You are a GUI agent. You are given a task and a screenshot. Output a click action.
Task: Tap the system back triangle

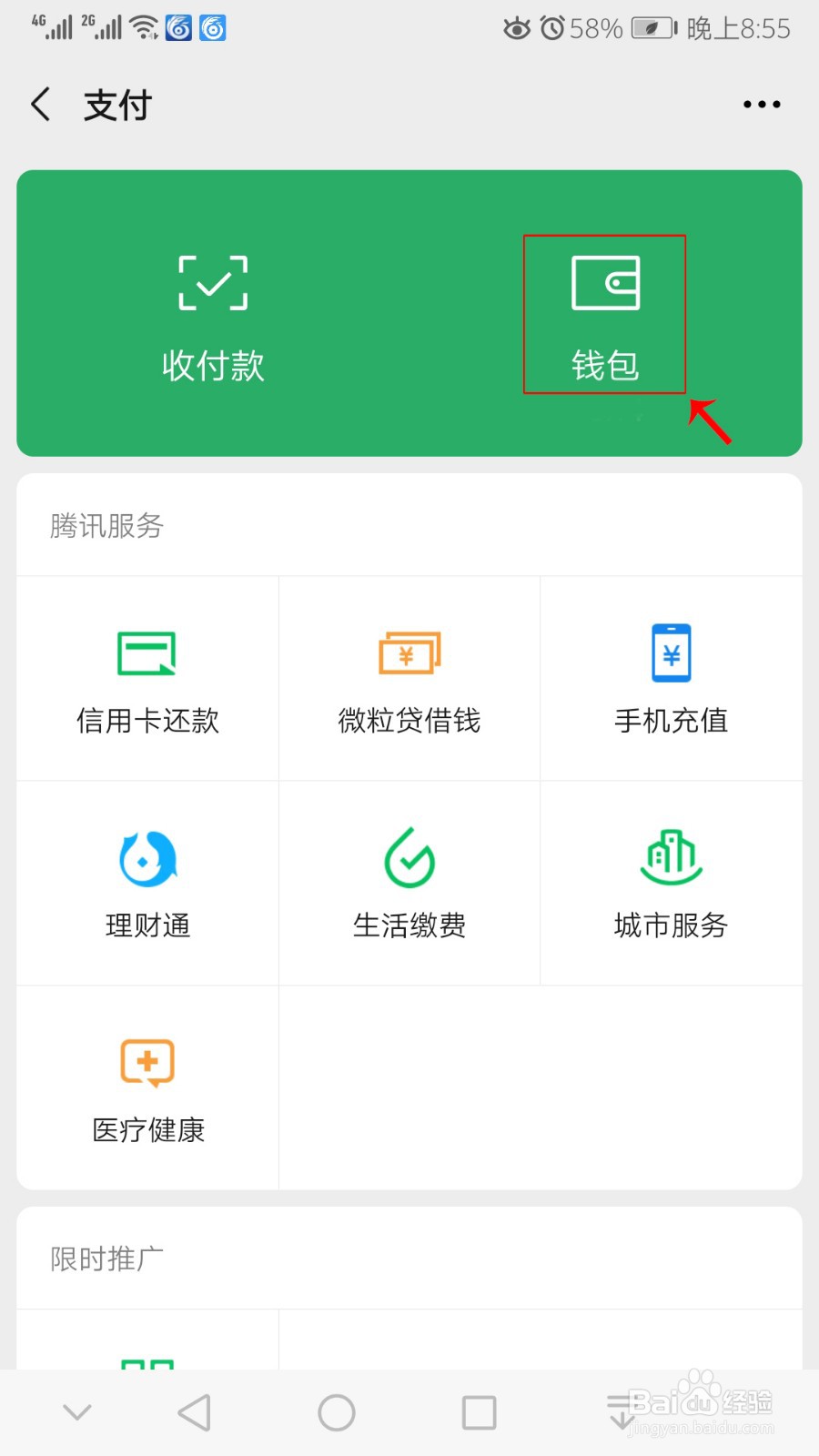195,1413
